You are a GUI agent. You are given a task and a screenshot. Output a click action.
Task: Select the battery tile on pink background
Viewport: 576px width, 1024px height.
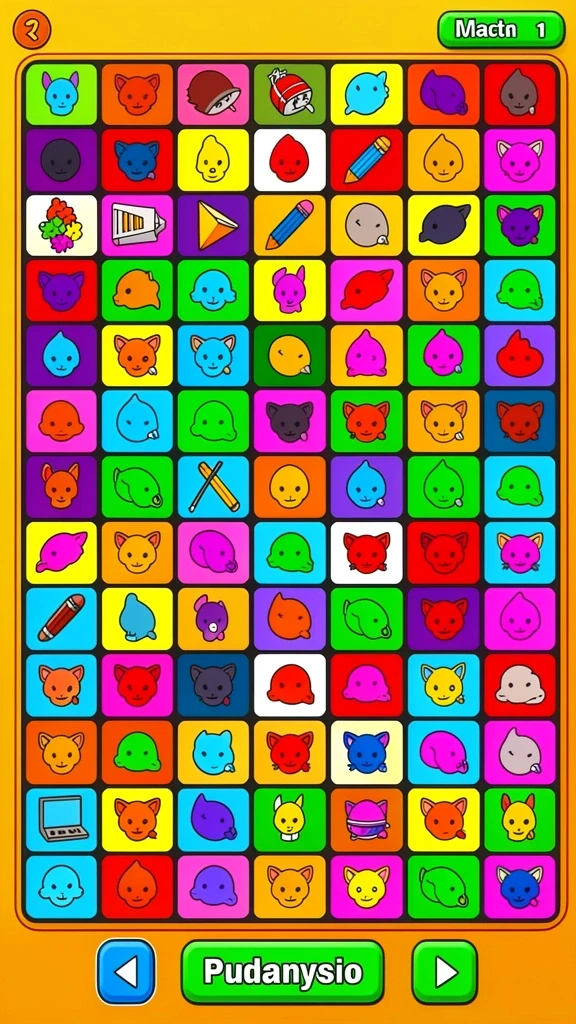(137, 225)
